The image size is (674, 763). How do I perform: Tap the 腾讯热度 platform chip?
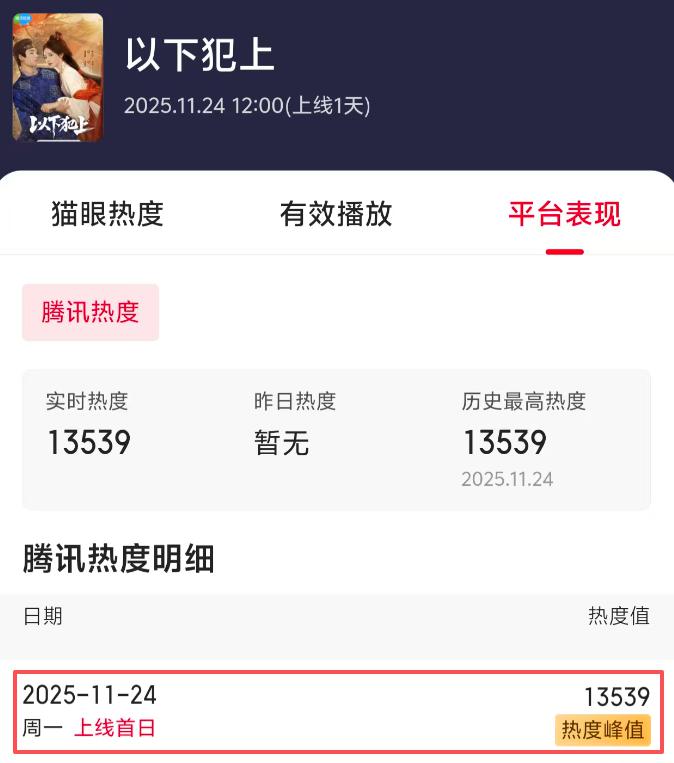pyautogui.click(x=90, y=312)
